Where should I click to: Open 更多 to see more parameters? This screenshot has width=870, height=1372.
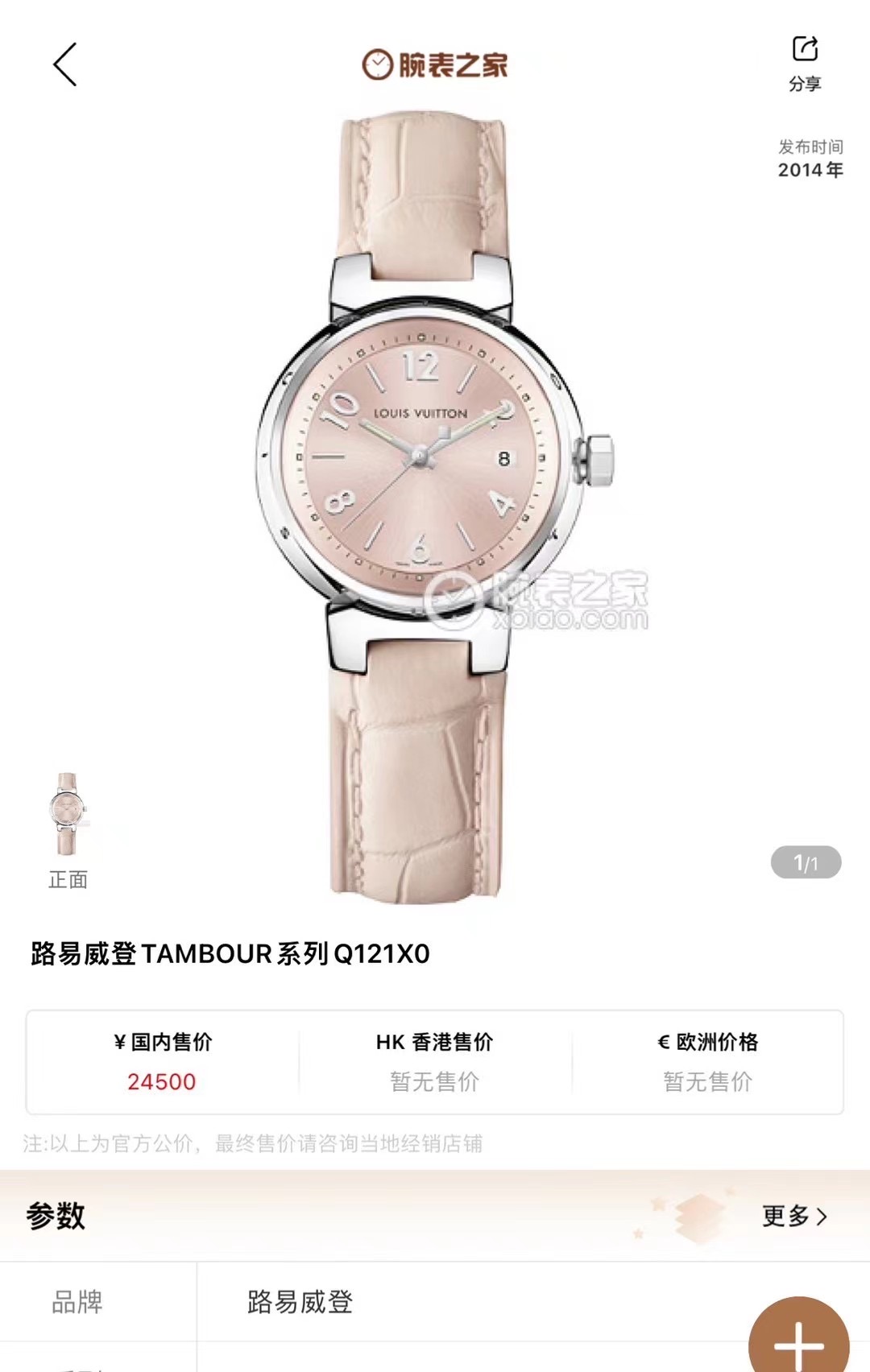(794, 1216)
